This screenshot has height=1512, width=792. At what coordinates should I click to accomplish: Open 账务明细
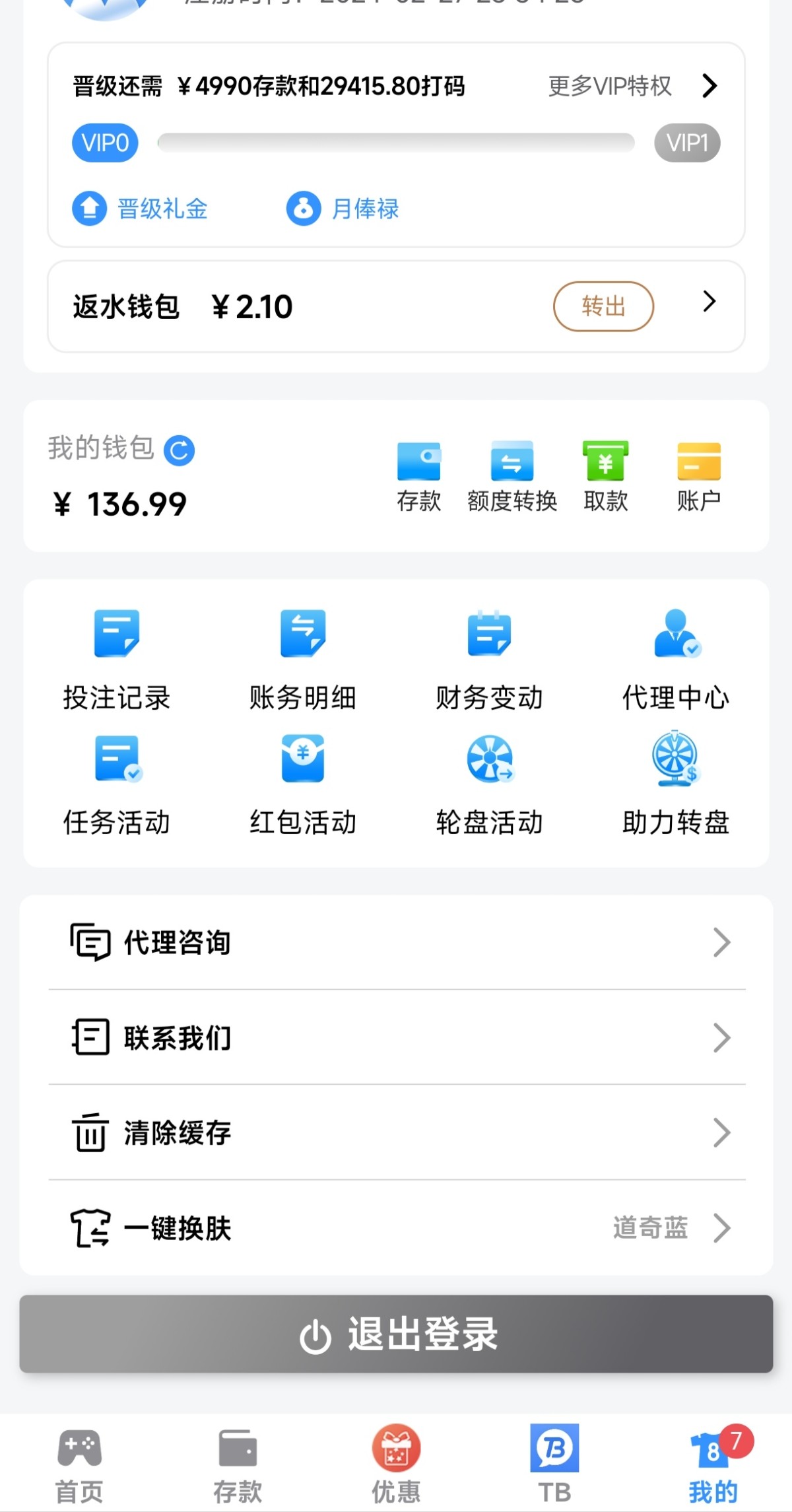tap(303, 660)
